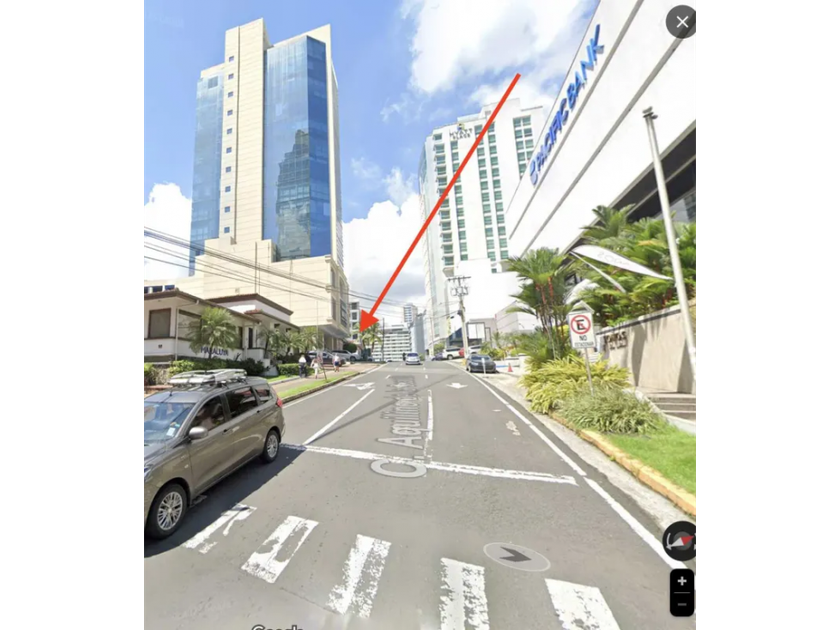Zoom out with the minus button
This screenshot has width=840, height=630.
(682, 604)
